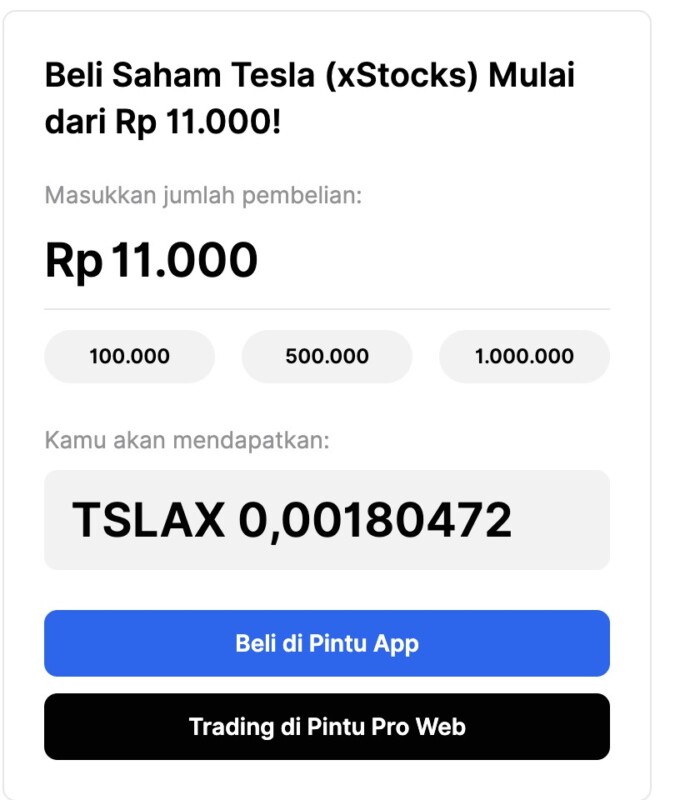675x800 pixels.
Task: Set amount to 1.000.000
Action: 524,356
